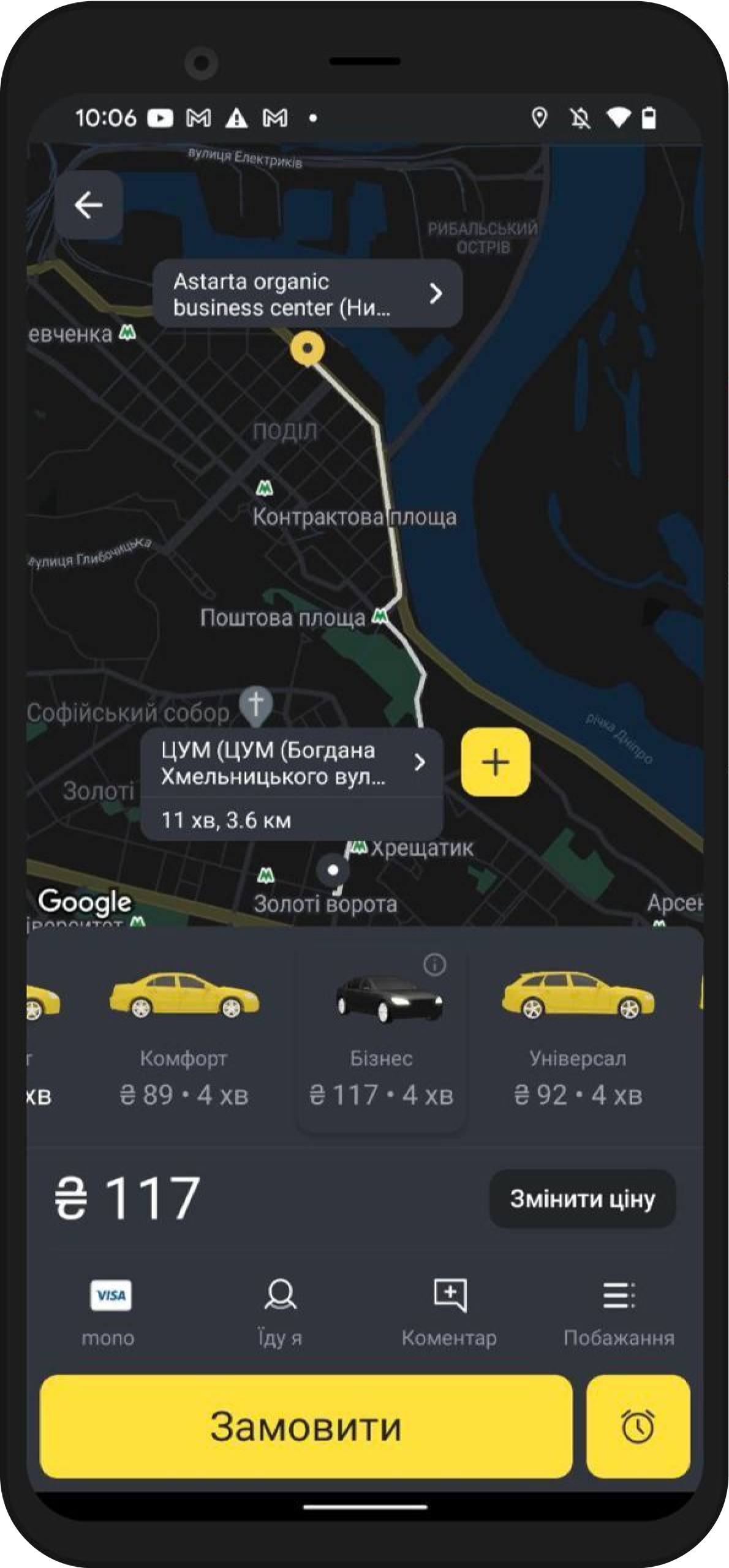The height and width of the screenshot is (1568, 729).
Task: Choose the Універсал car class
Action: coord(578,1035)
